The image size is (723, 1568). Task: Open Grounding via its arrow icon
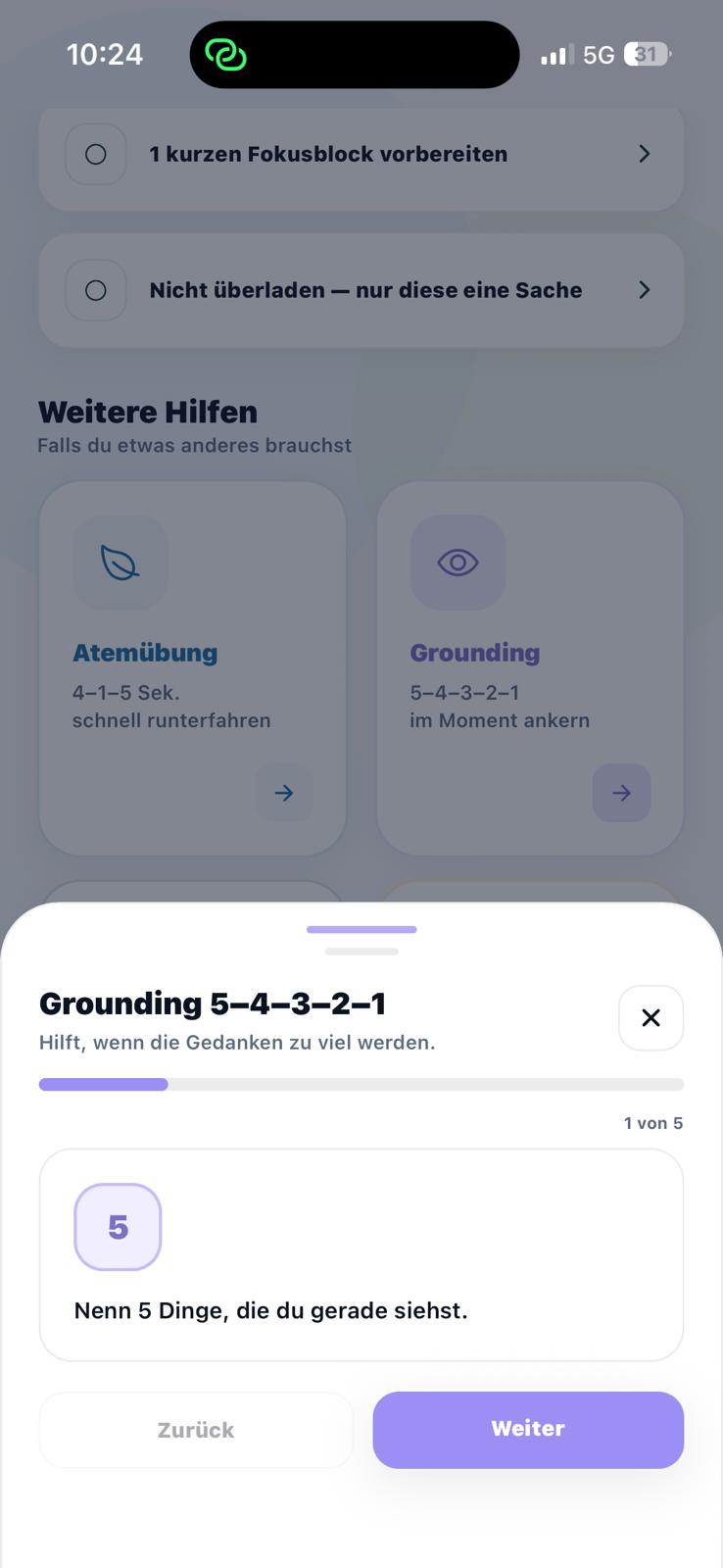click(x=621, y=793)
